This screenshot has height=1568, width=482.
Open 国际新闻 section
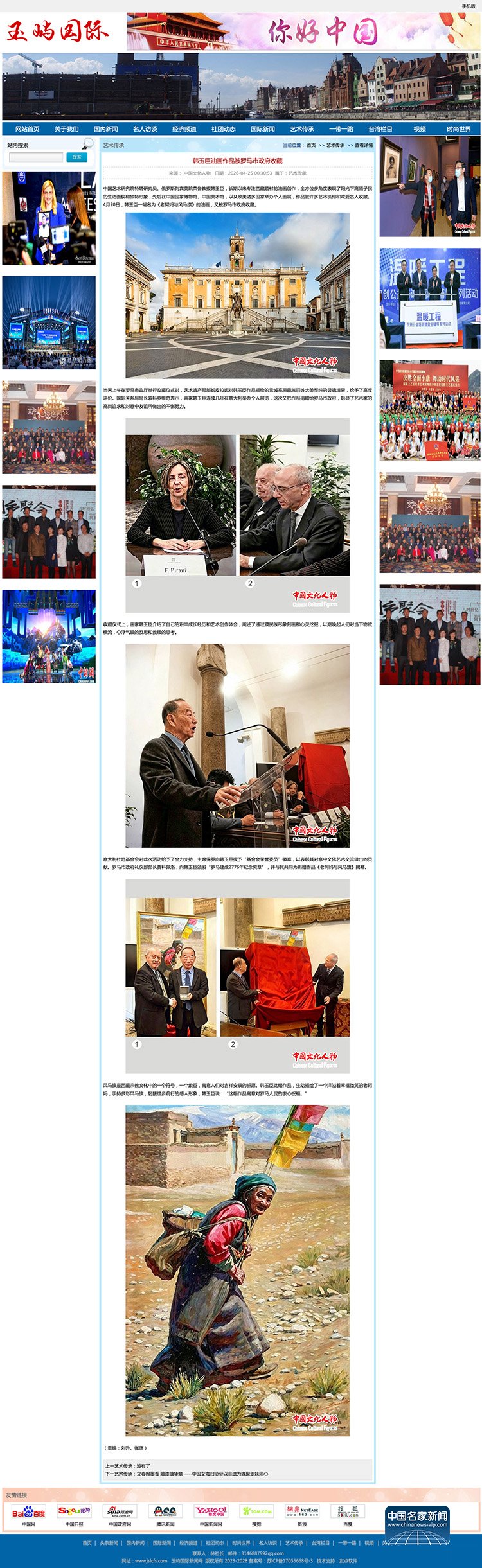[262, 129]
